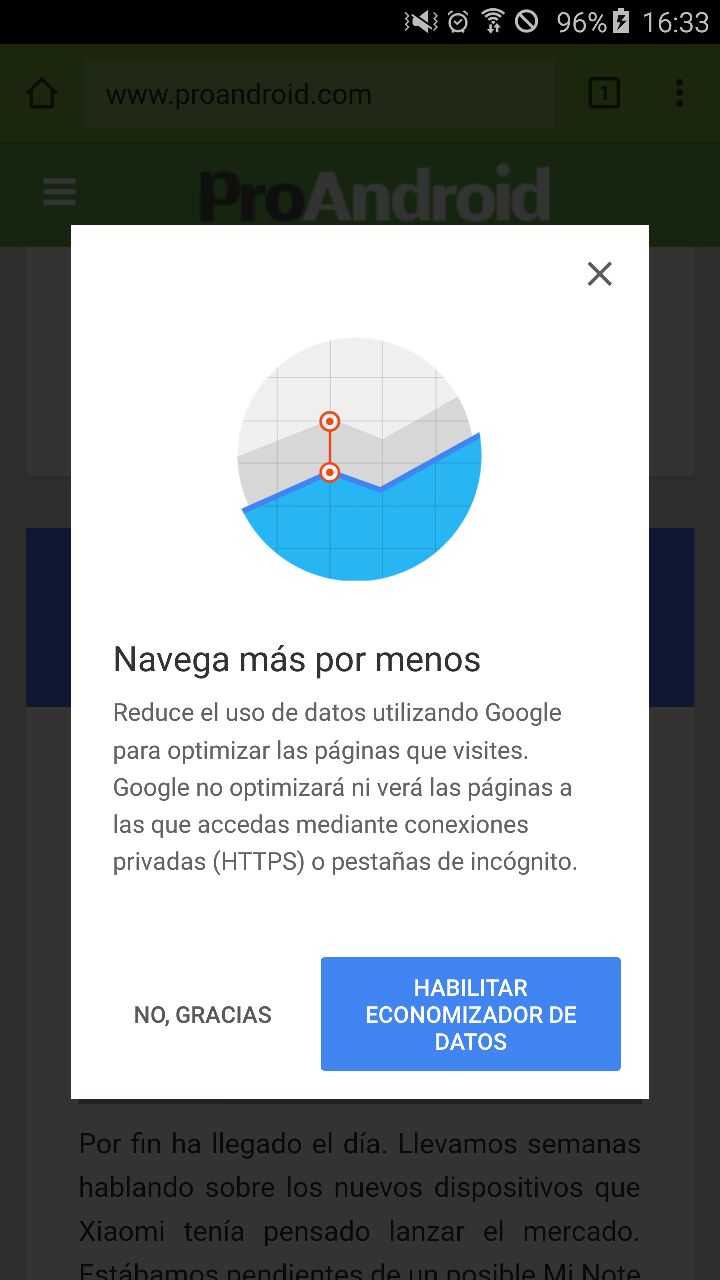Decline with No, gracias
Viewport: 720px width, 1280px height.
203,1015
